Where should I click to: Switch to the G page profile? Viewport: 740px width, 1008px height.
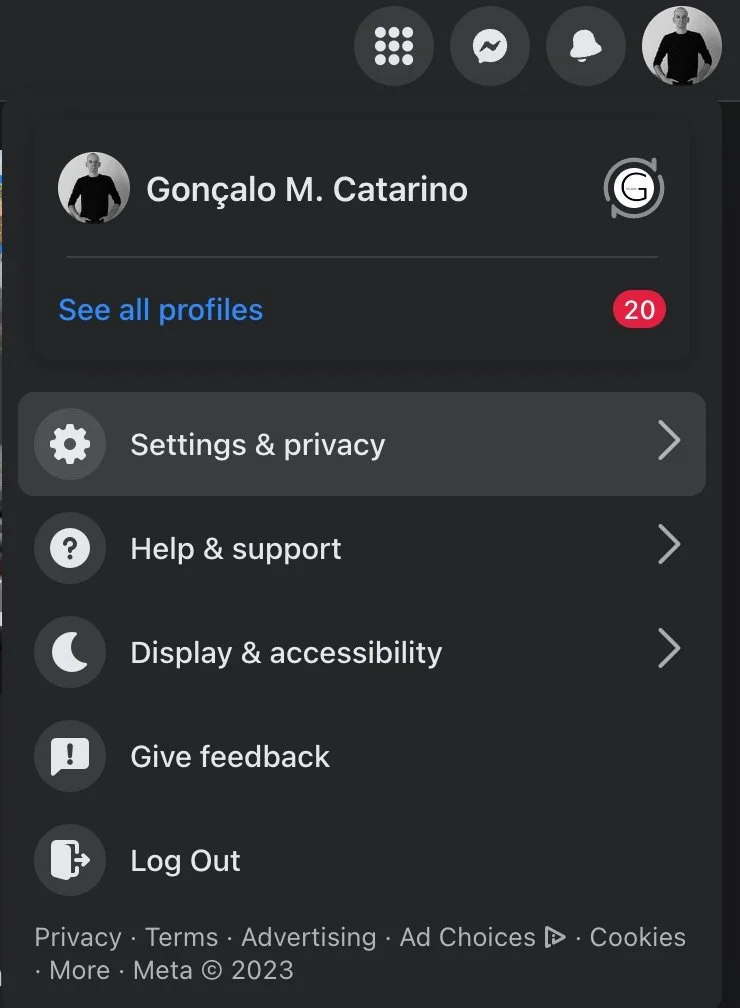pos(634,189)
